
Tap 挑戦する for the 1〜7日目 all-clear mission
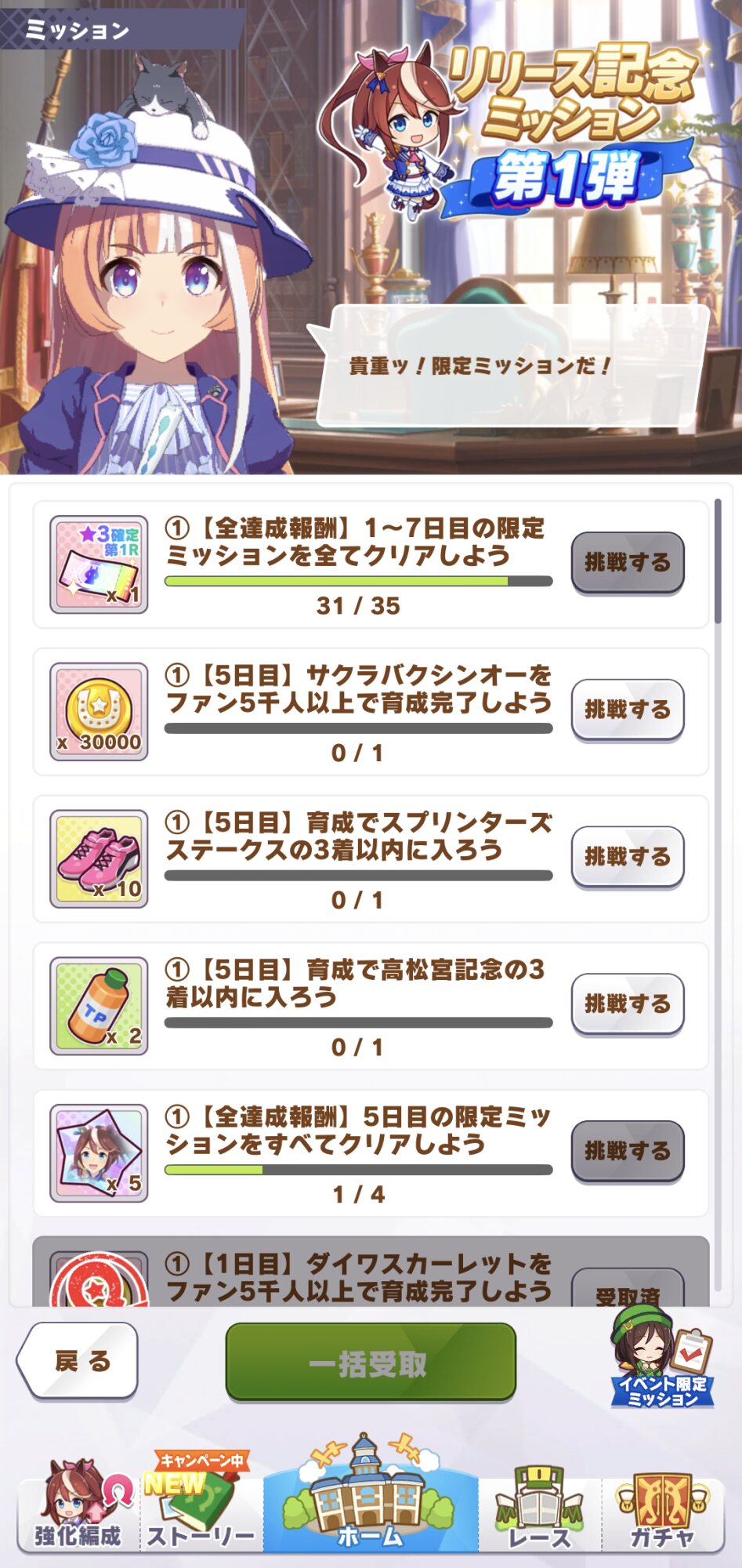[628, 562]
